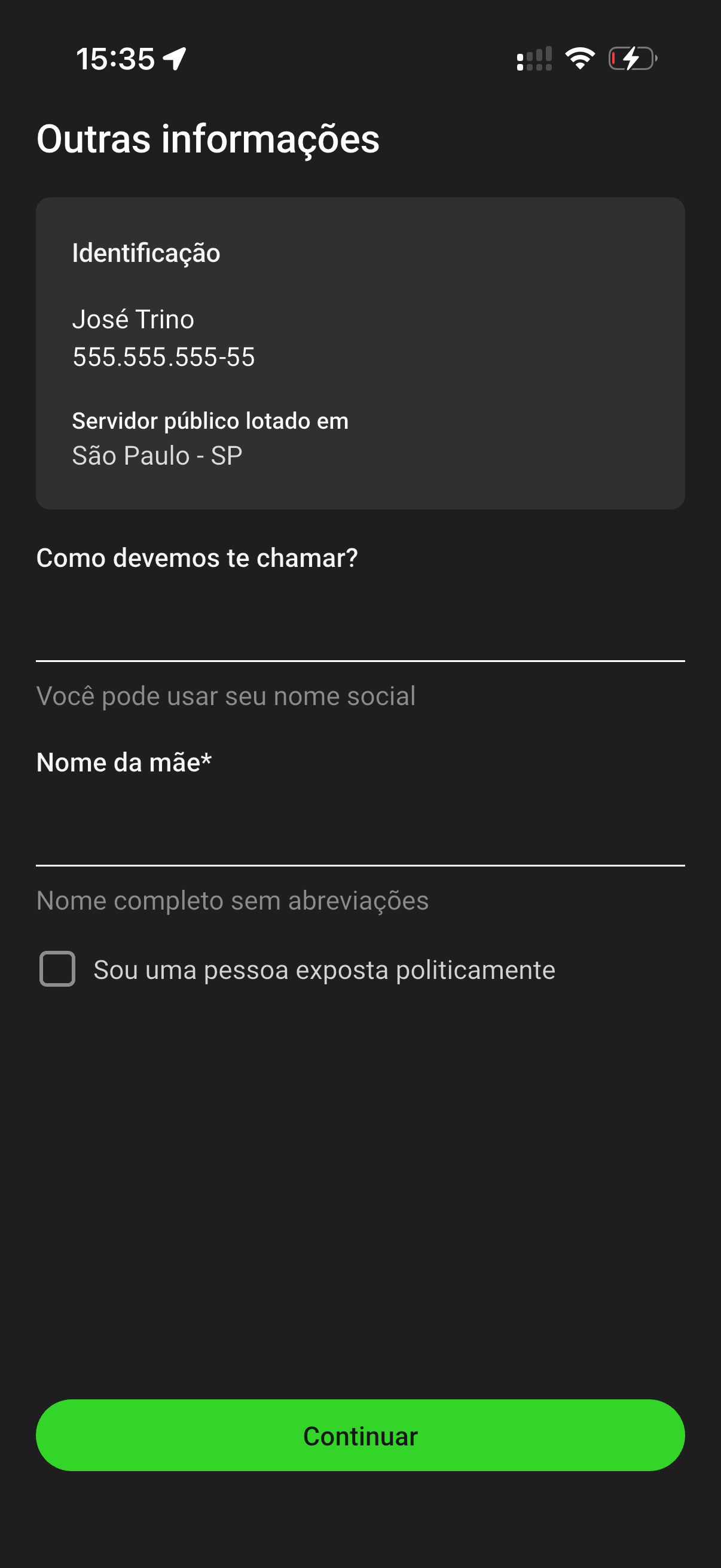Tap the hint 'Você pode usar seu nome social'
This screenshot has height=1568, width=721.
click(x=226, y=695)
